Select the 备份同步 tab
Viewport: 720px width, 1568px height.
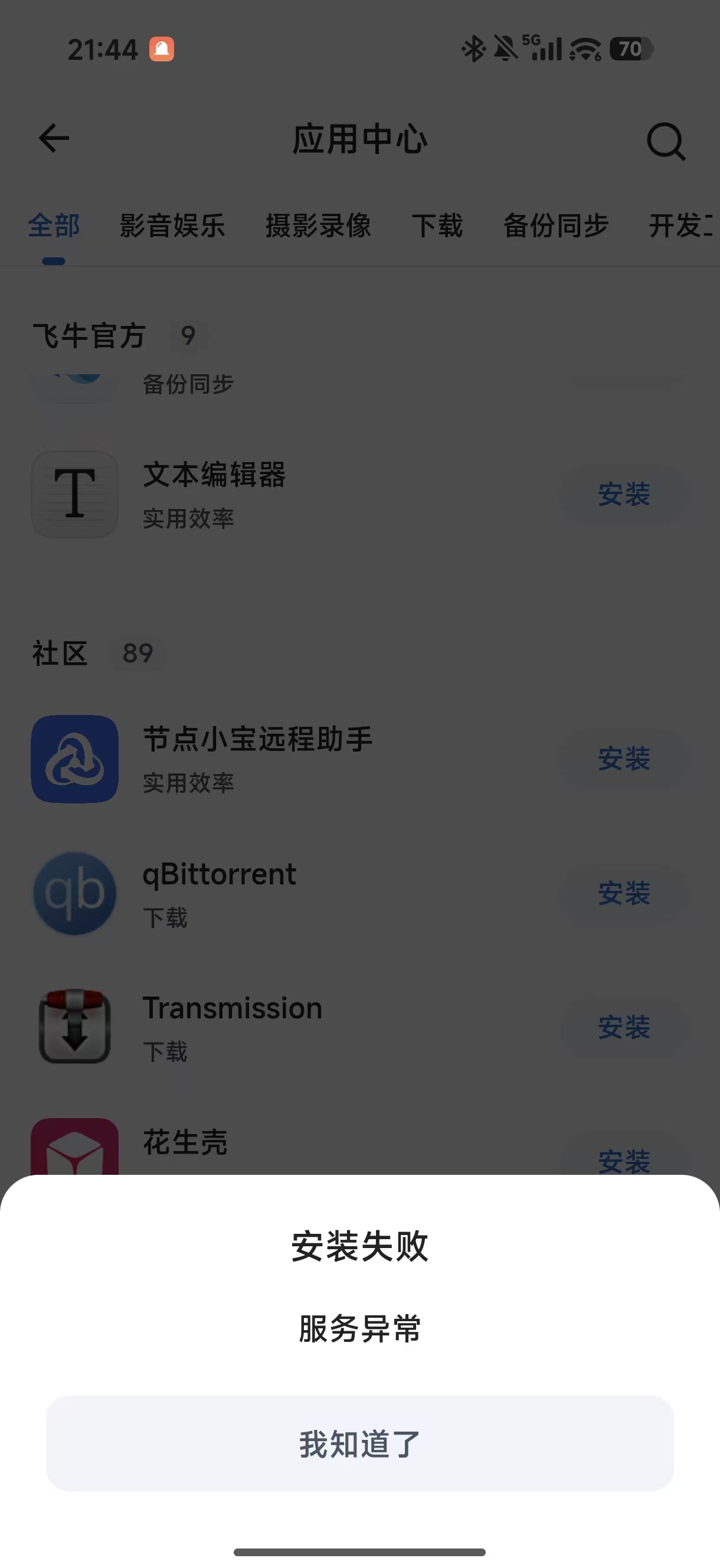pyautogui.click(x=556, y=225)
